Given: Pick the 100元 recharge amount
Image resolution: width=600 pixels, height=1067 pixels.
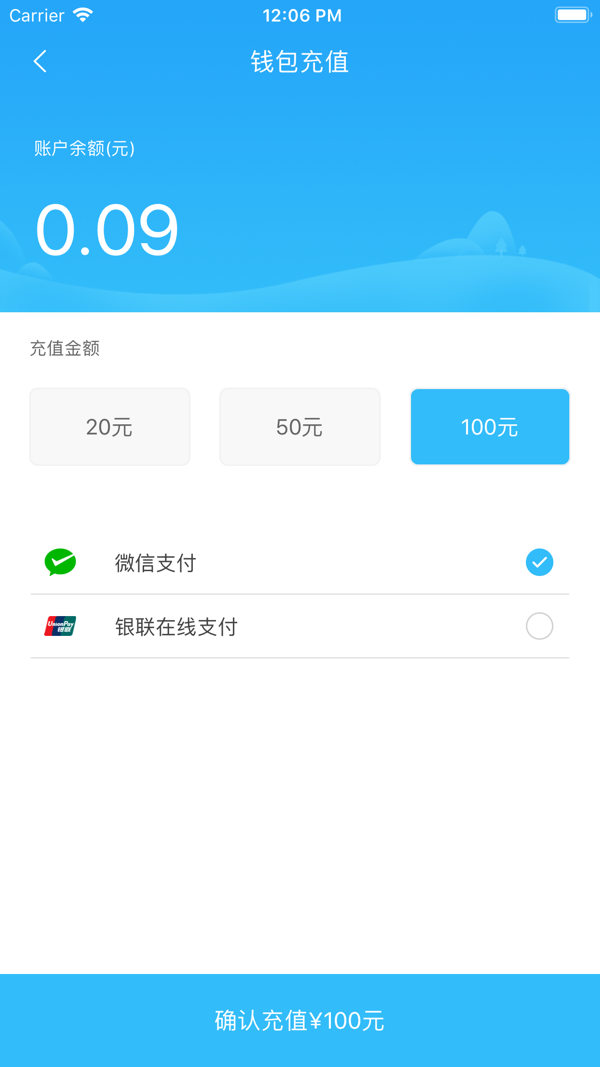Looking at the screenshot, I should point(490,427).
